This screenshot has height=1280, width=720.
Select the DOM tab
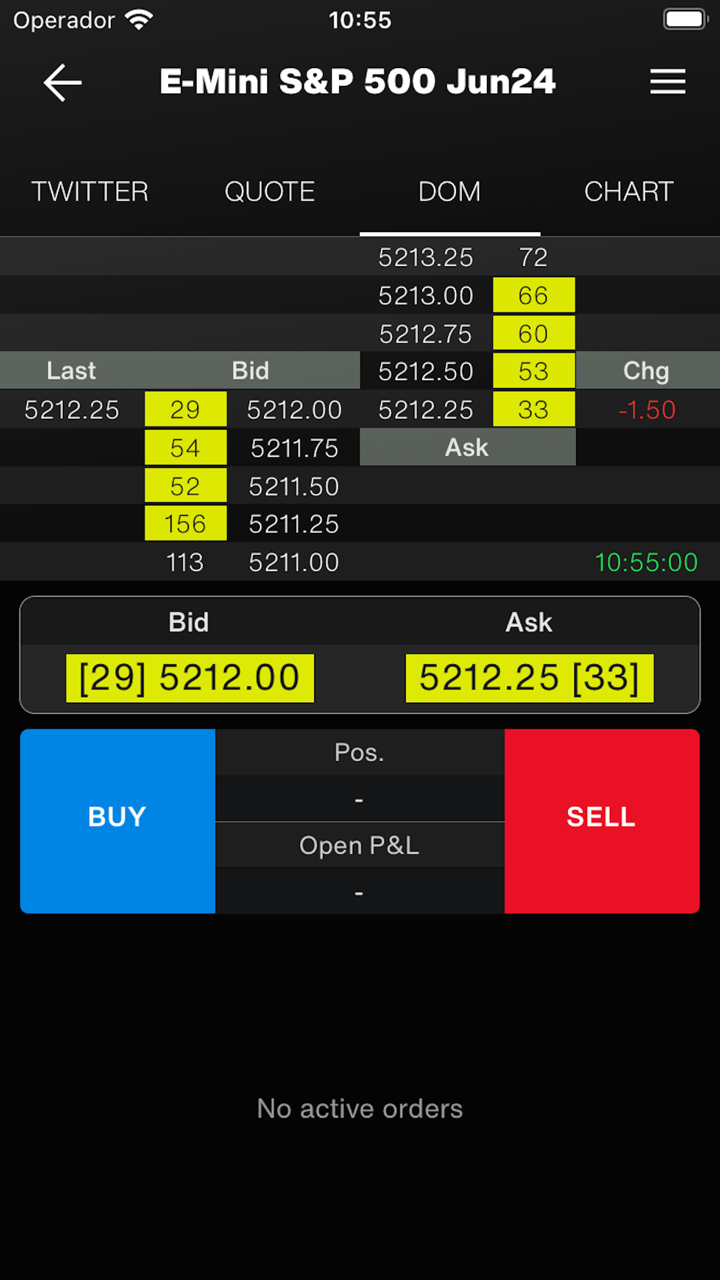449,191
